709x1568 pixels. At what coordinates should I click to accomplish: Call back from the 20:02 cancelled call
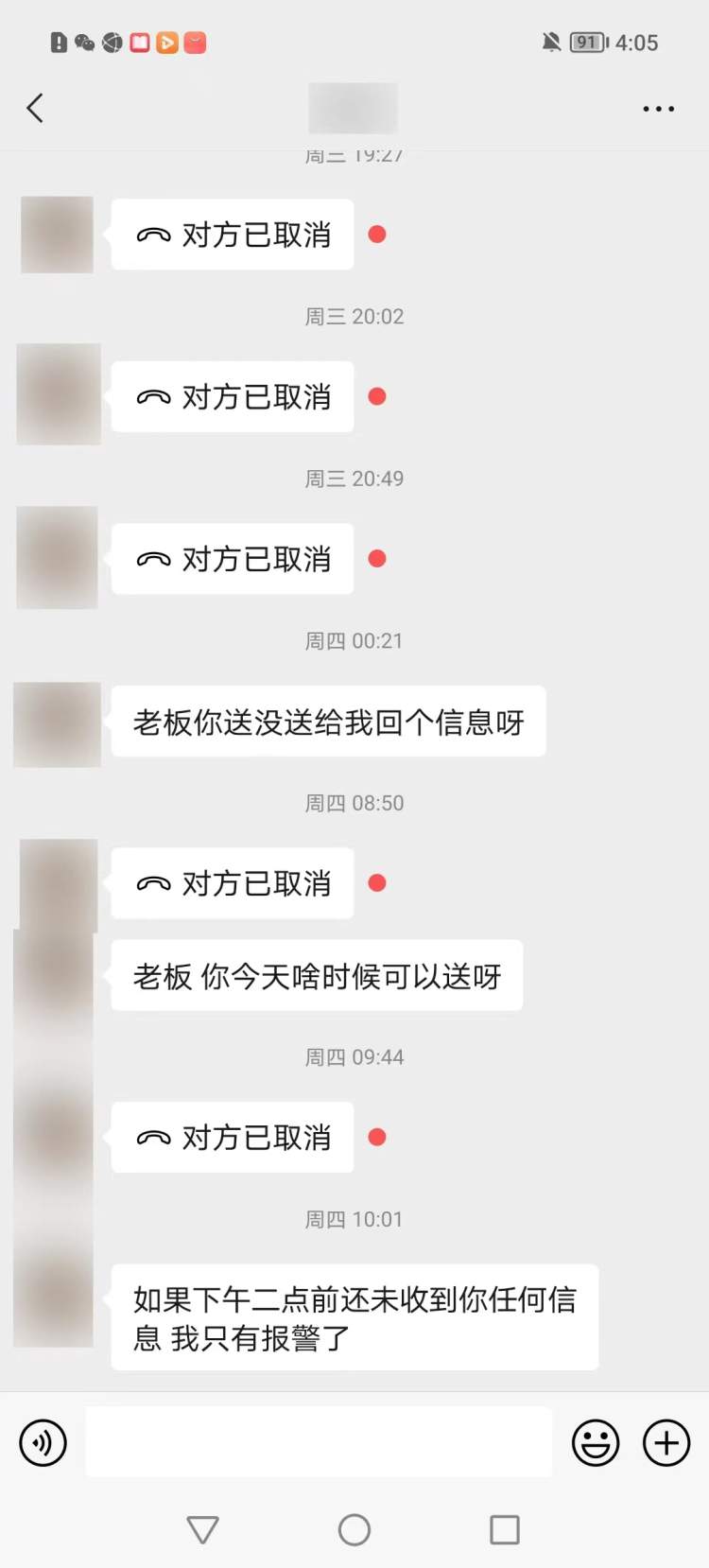pyautogui.click(x=233, y=397)
